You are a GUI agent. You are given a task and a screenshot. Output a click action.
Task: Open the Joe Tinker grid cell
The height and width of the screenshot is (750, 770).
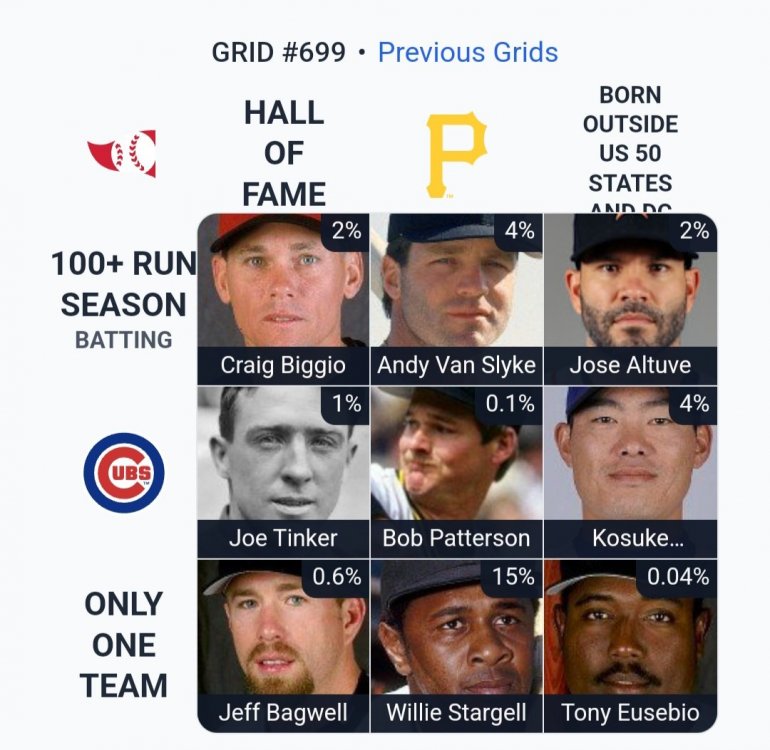pyautogui.click(x=283, y=472)
